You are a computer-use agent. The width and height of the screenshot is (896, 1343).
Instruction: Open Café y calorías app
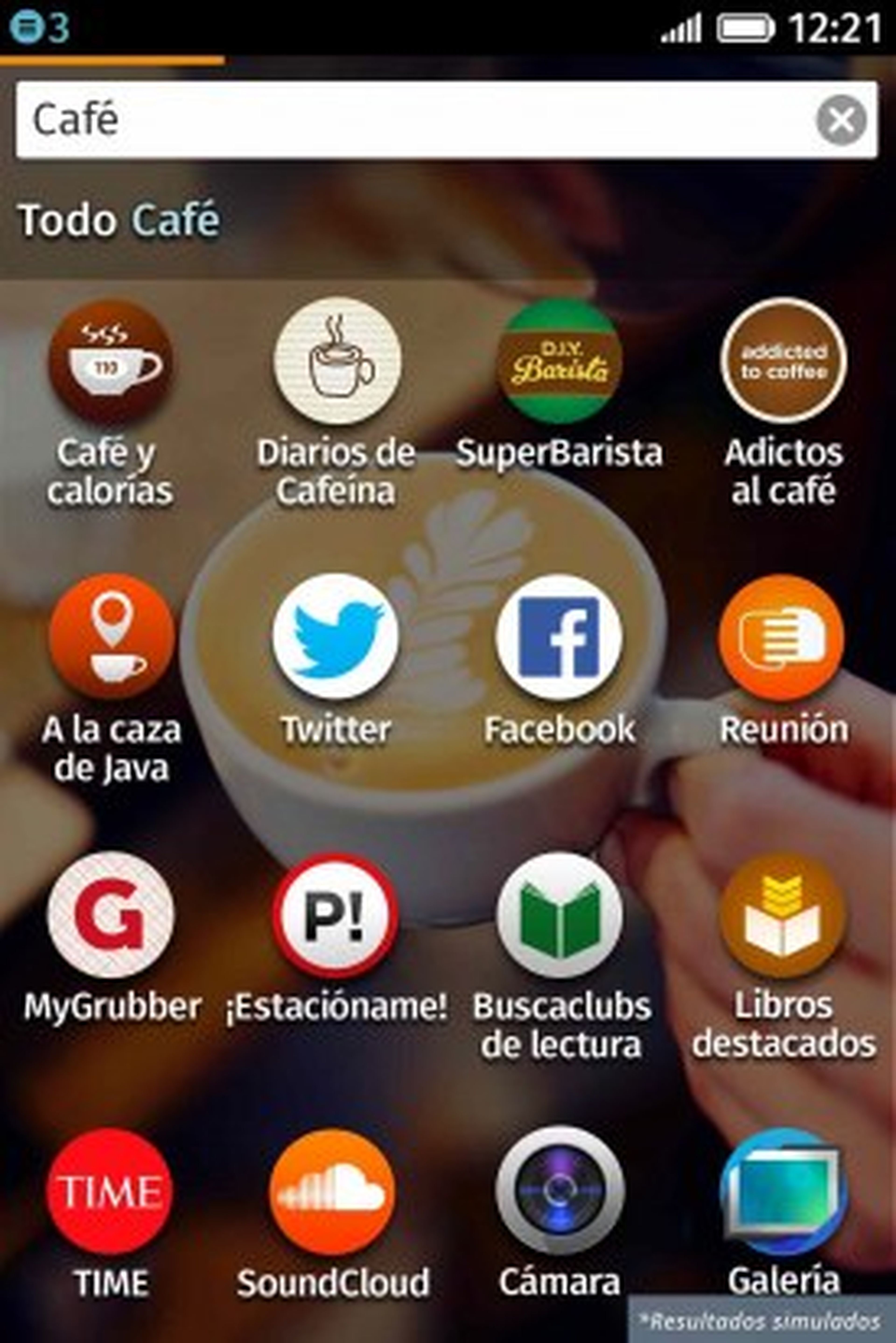111,362
